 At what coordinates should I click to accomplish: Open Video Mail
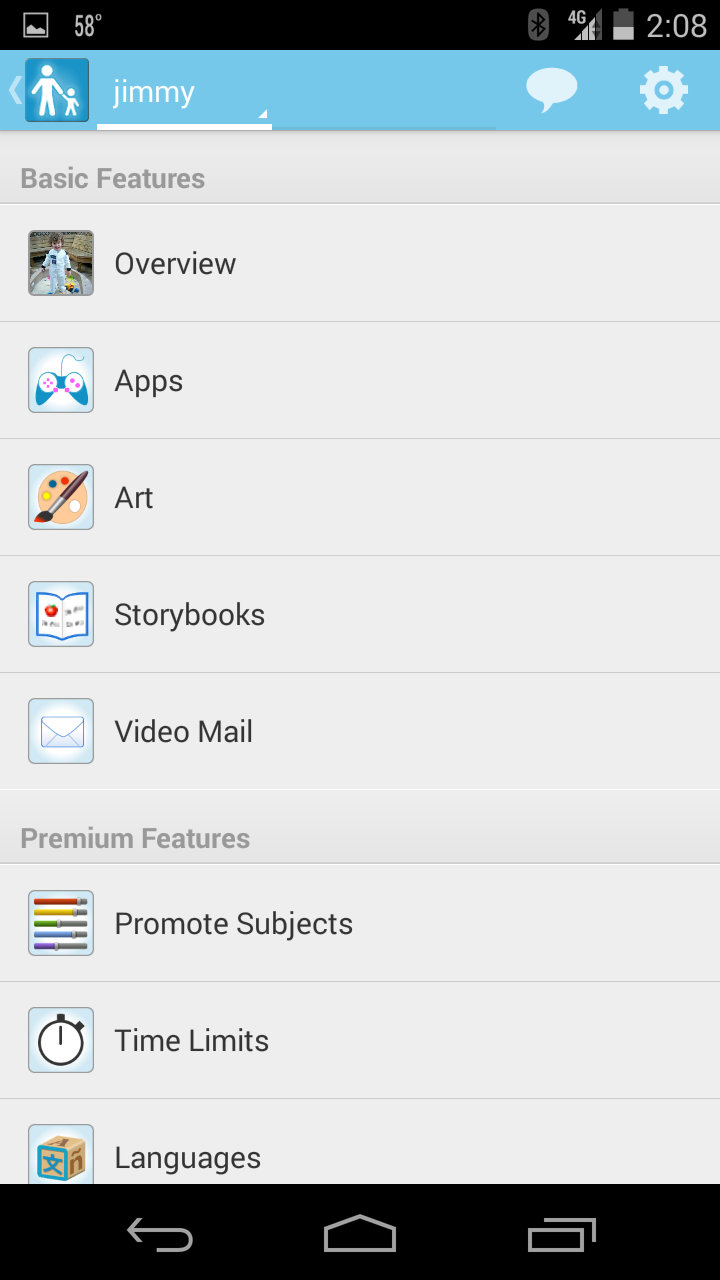pos(360,731)
